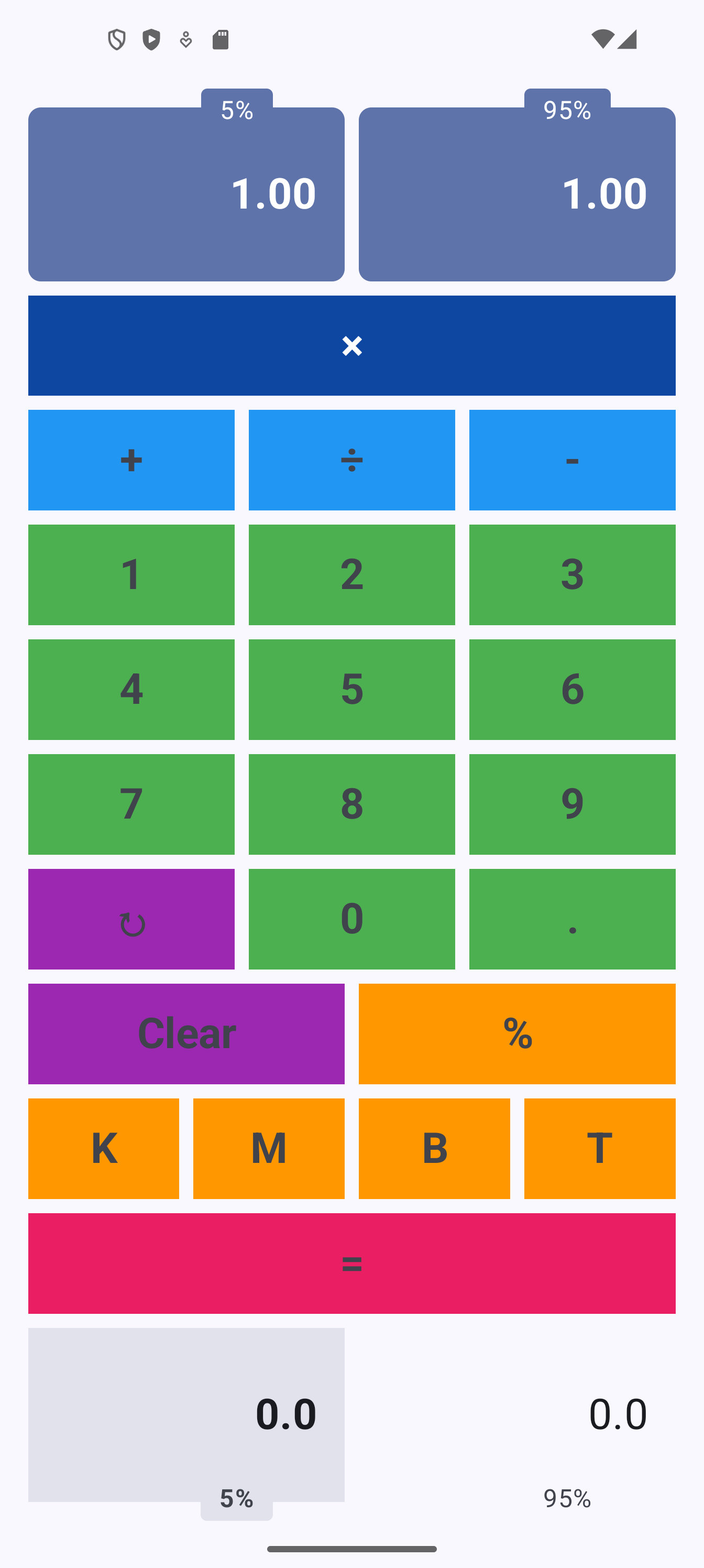Viewport: 704px width, 1568px height.
Task: Tap the plus operator button
Action: pos(131,460)
